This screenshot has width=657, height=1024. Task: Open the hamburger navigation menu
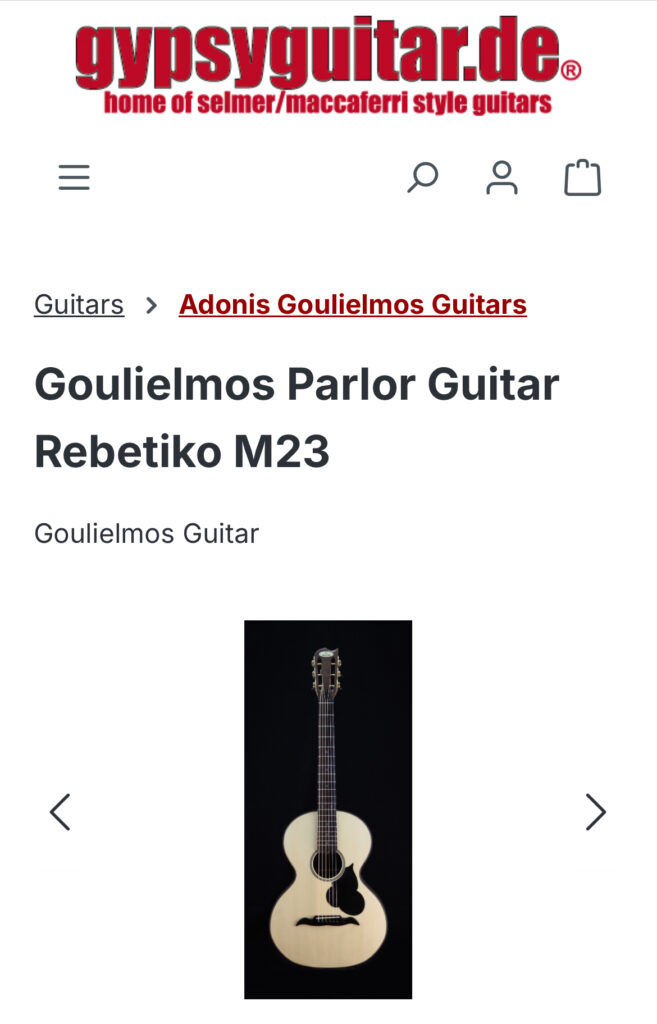74,178
